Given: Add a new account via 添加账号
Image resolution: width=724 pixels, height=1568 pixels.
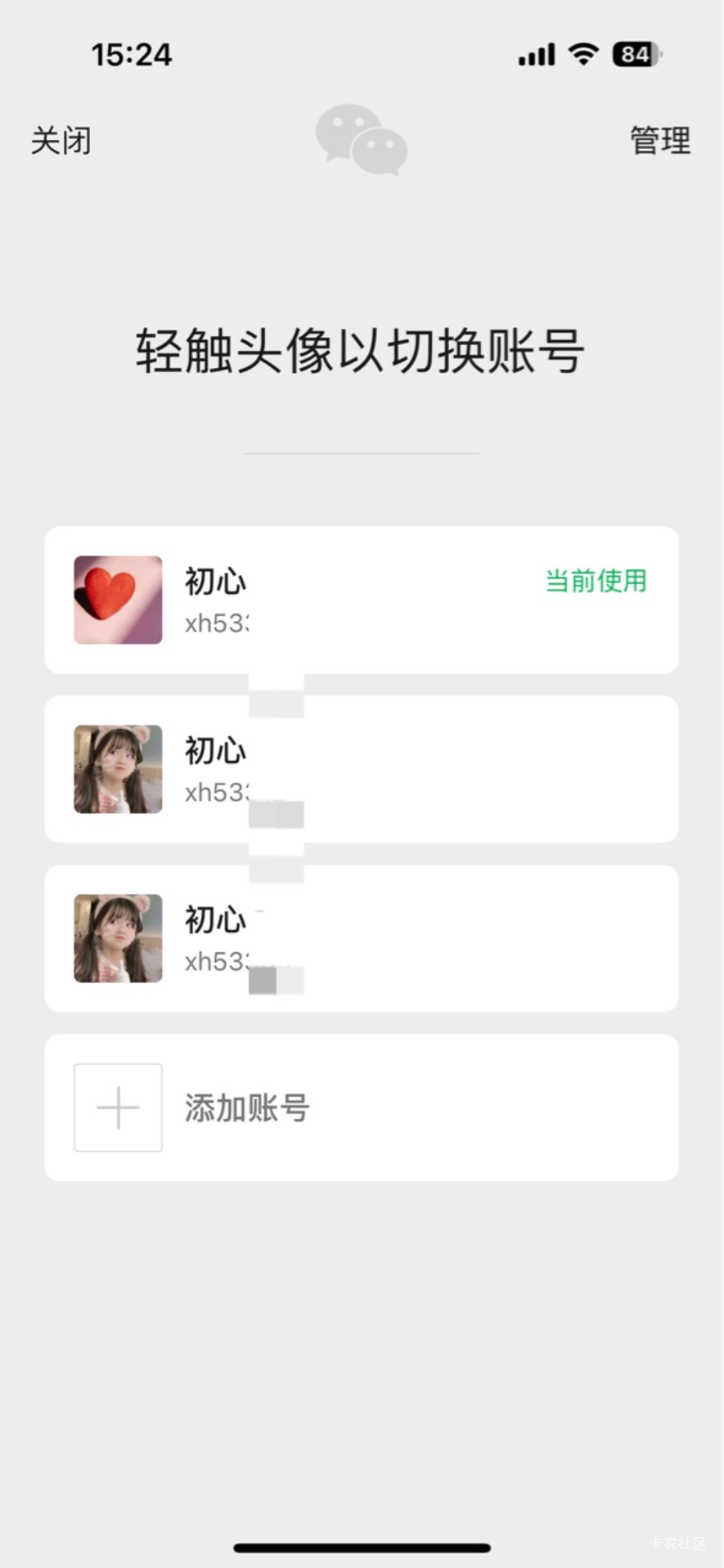Looking at the screenshot, I should pyautogui.click(x=361, y=1107).
